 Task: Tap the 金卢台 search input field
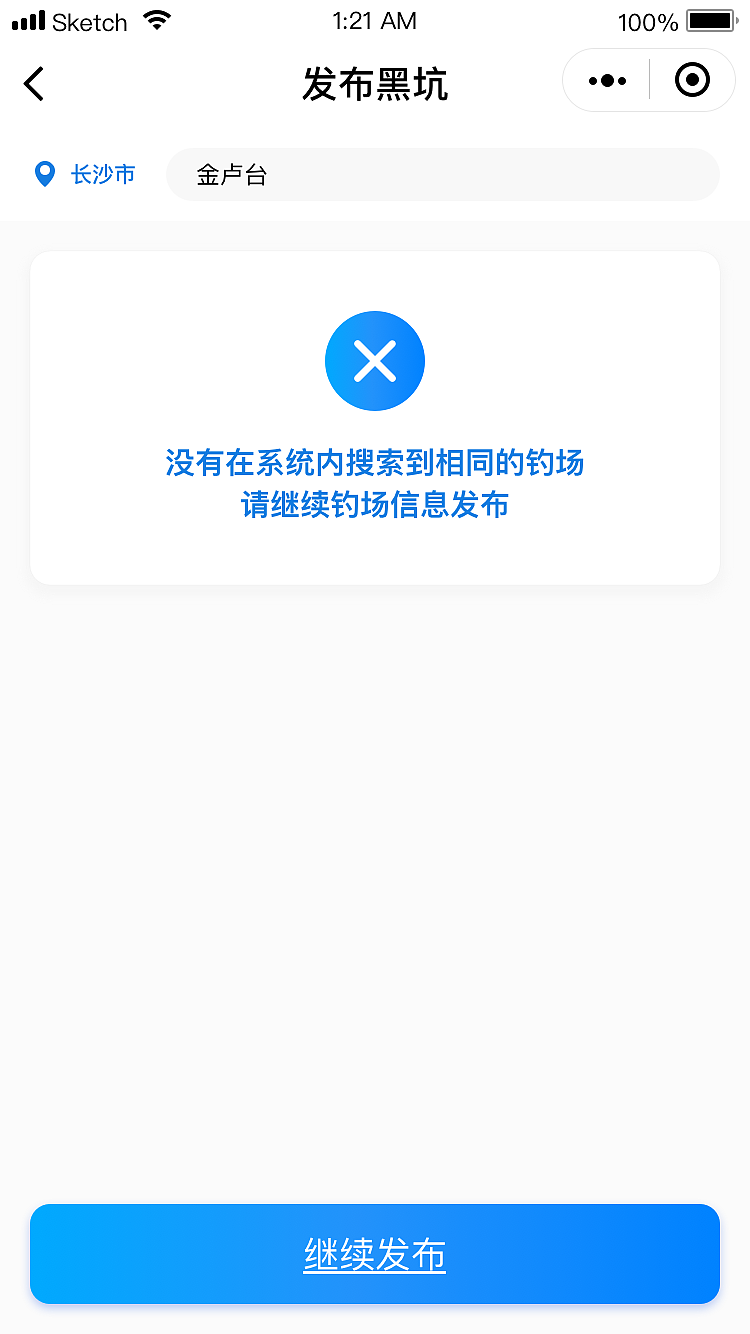click(443, 174)
